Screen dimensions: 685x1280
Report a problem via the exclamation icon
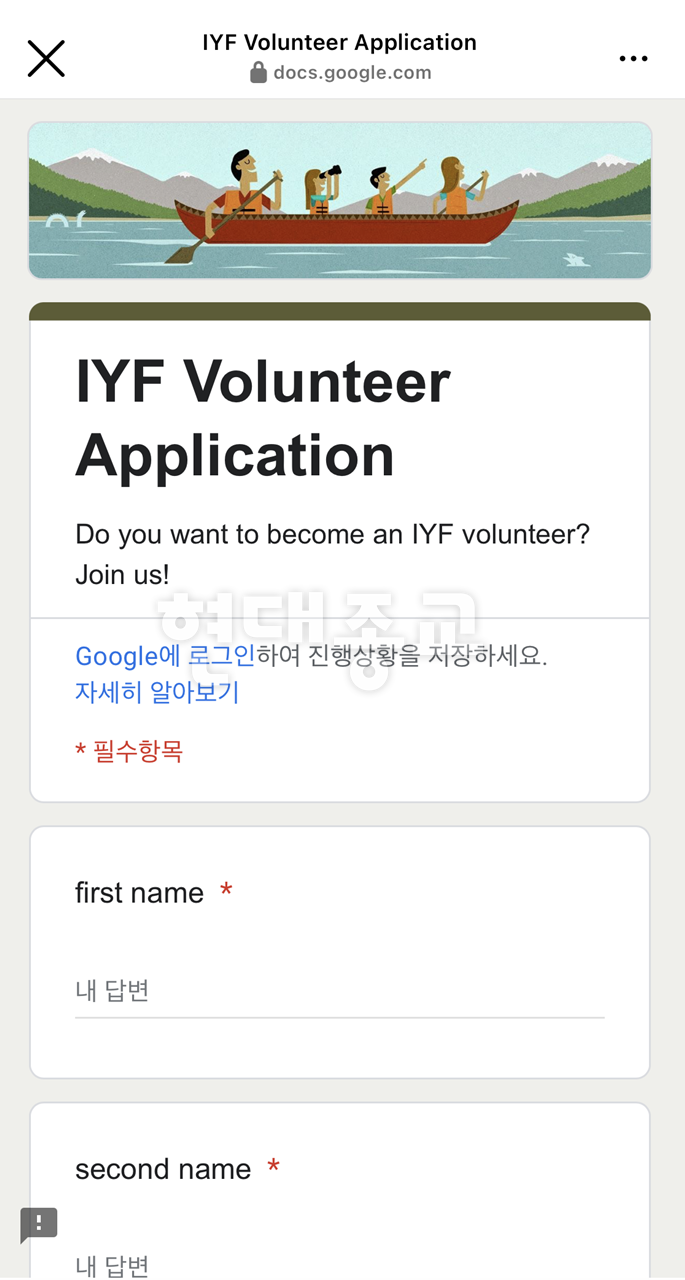39,1224
